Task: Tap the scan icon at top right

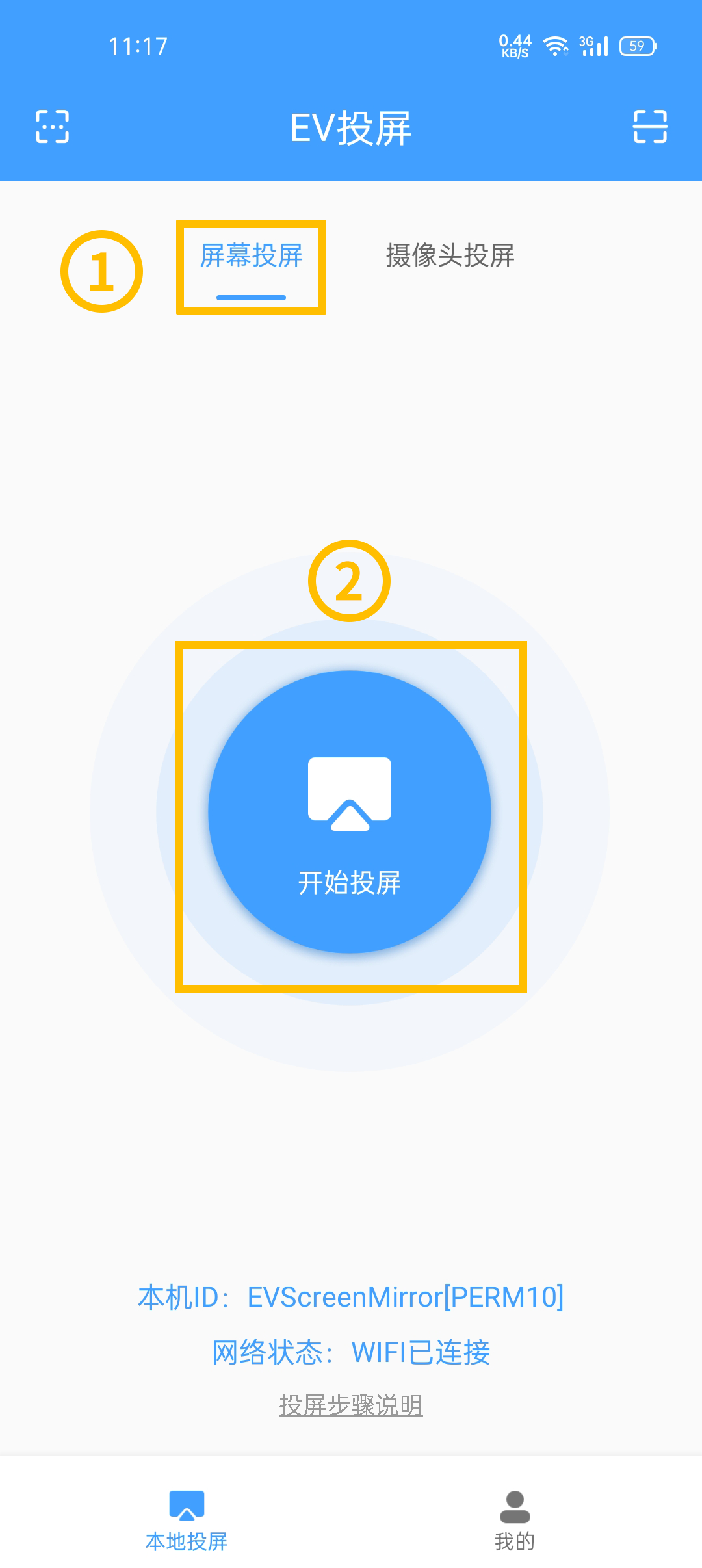Action: [650, 126]
